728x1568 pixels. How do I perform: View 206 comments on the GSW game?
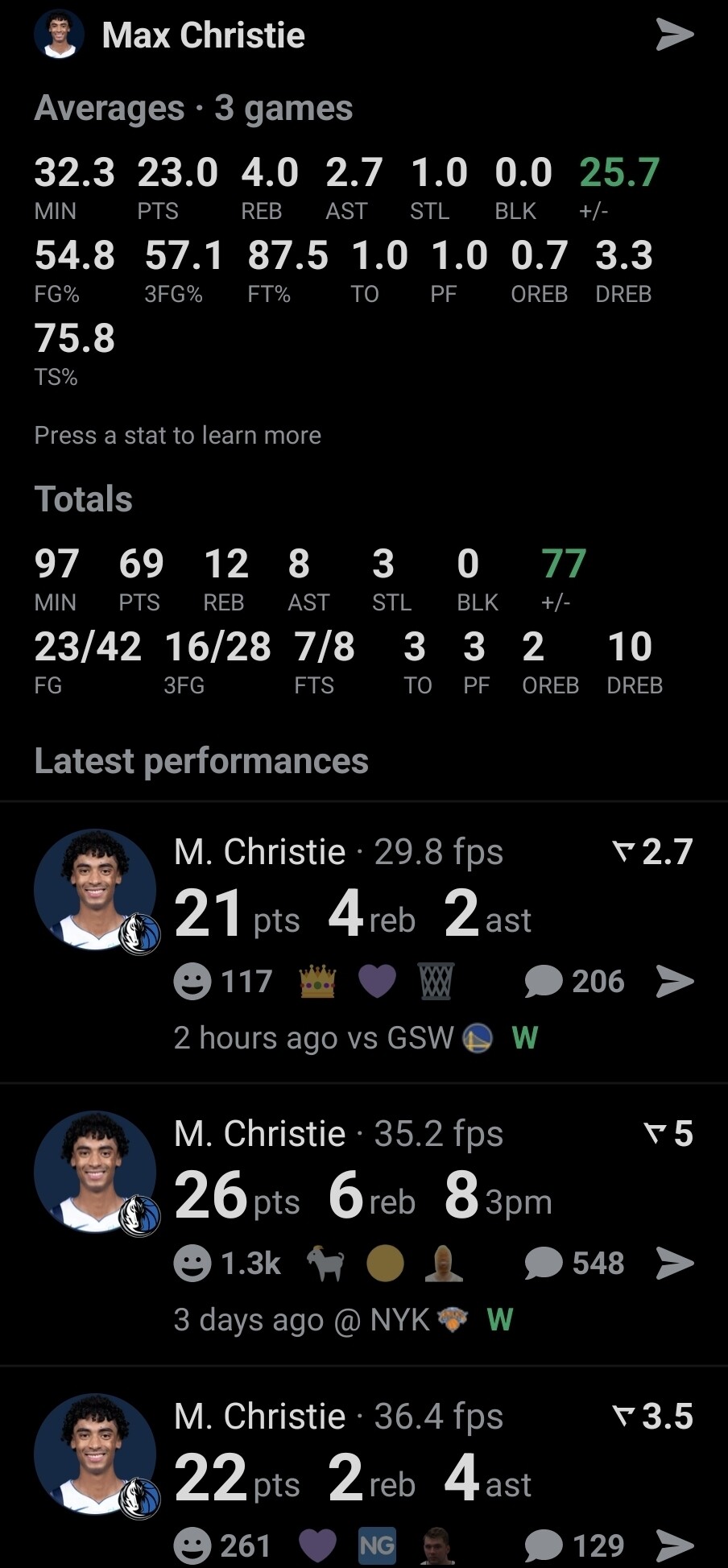coord(574,981)
